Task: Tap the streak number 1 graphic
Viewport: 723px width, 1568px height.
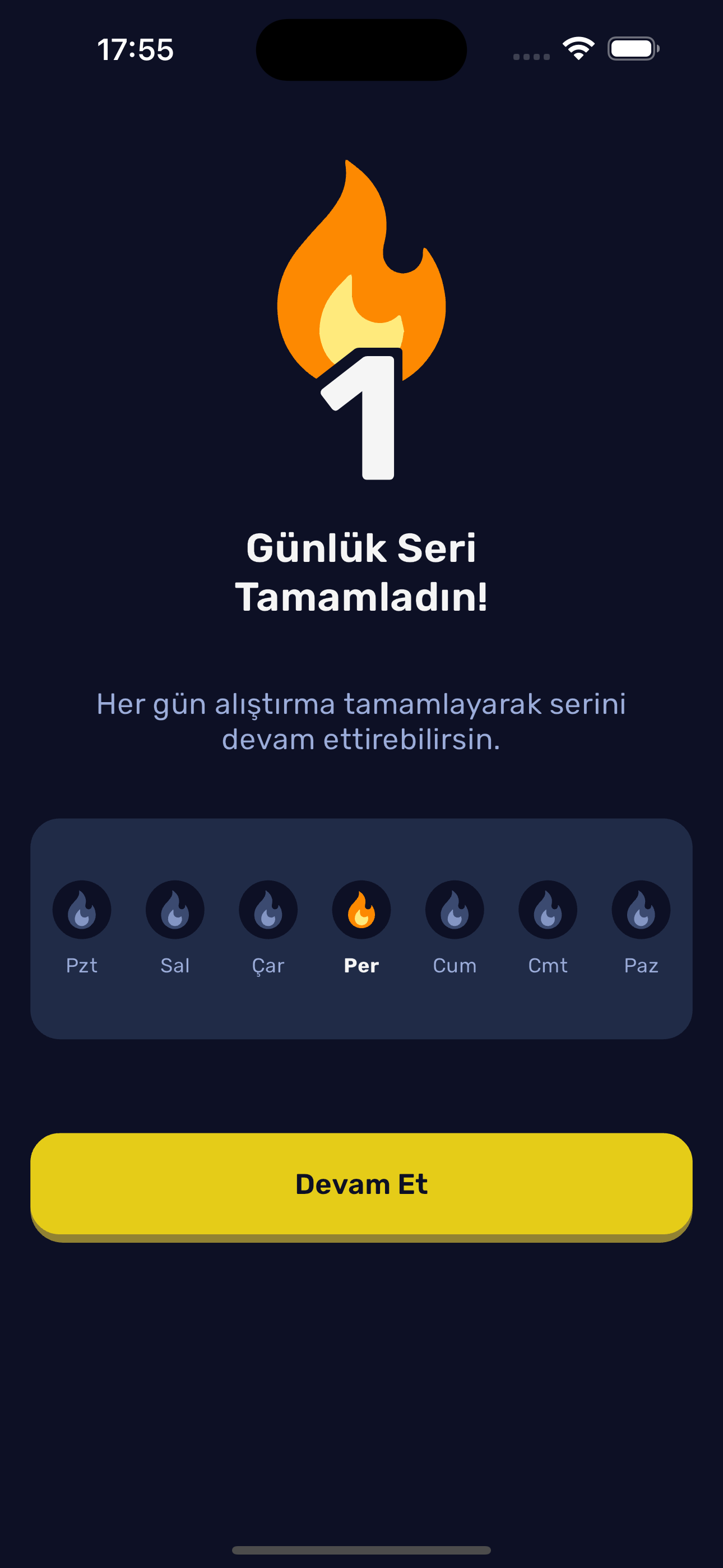Action: pyautogui.click(x=361, y=420)
